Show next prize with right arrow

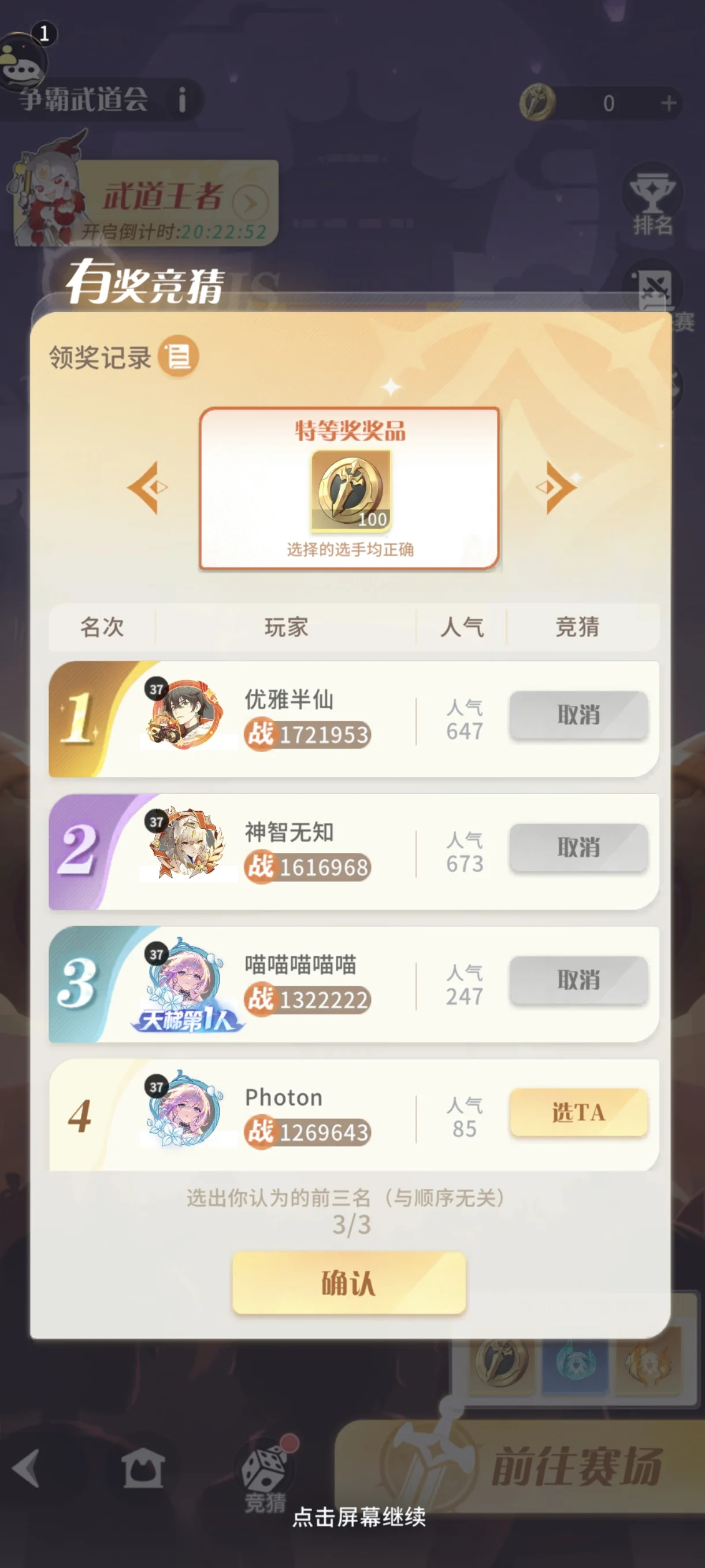[556, 487]
